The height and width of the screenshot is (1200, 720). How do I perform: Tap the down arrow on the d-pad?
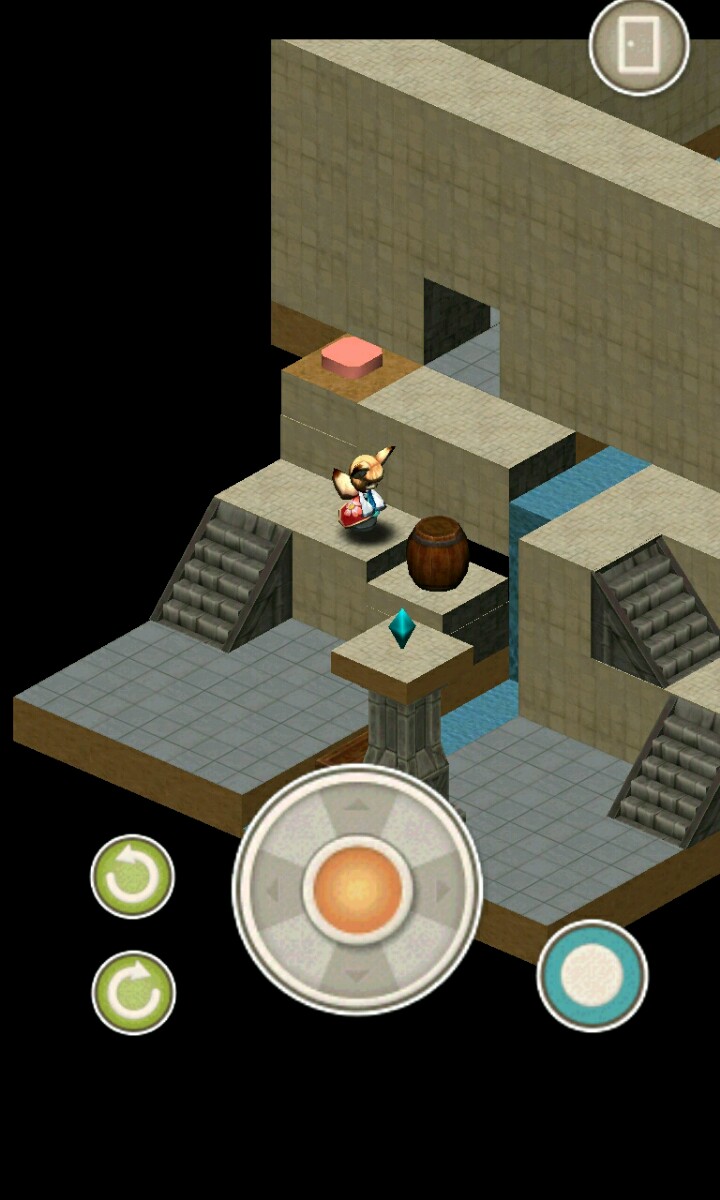pyautogui.click(x=357, y=973)
